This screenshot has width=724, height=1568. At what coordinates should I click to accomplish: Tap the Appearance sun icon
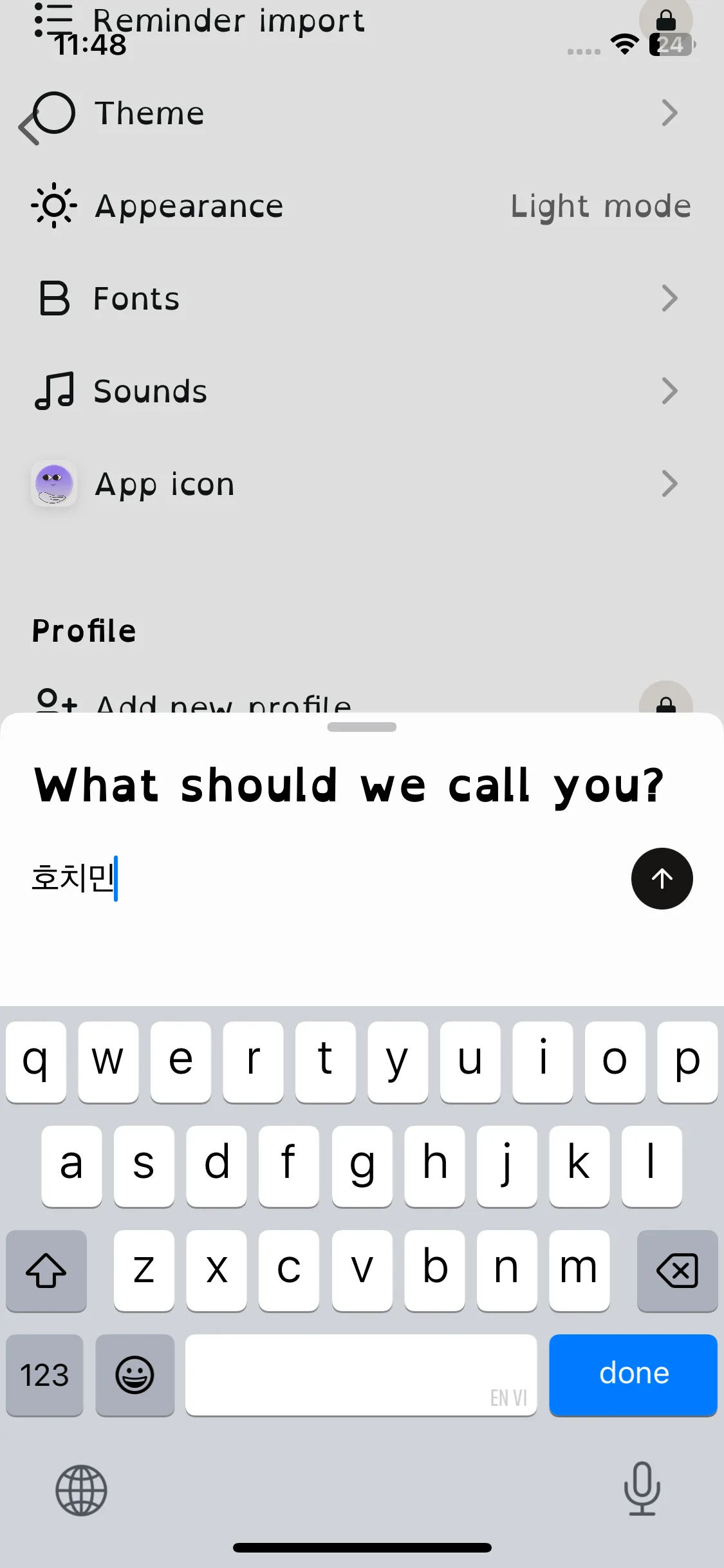(53, 206)
